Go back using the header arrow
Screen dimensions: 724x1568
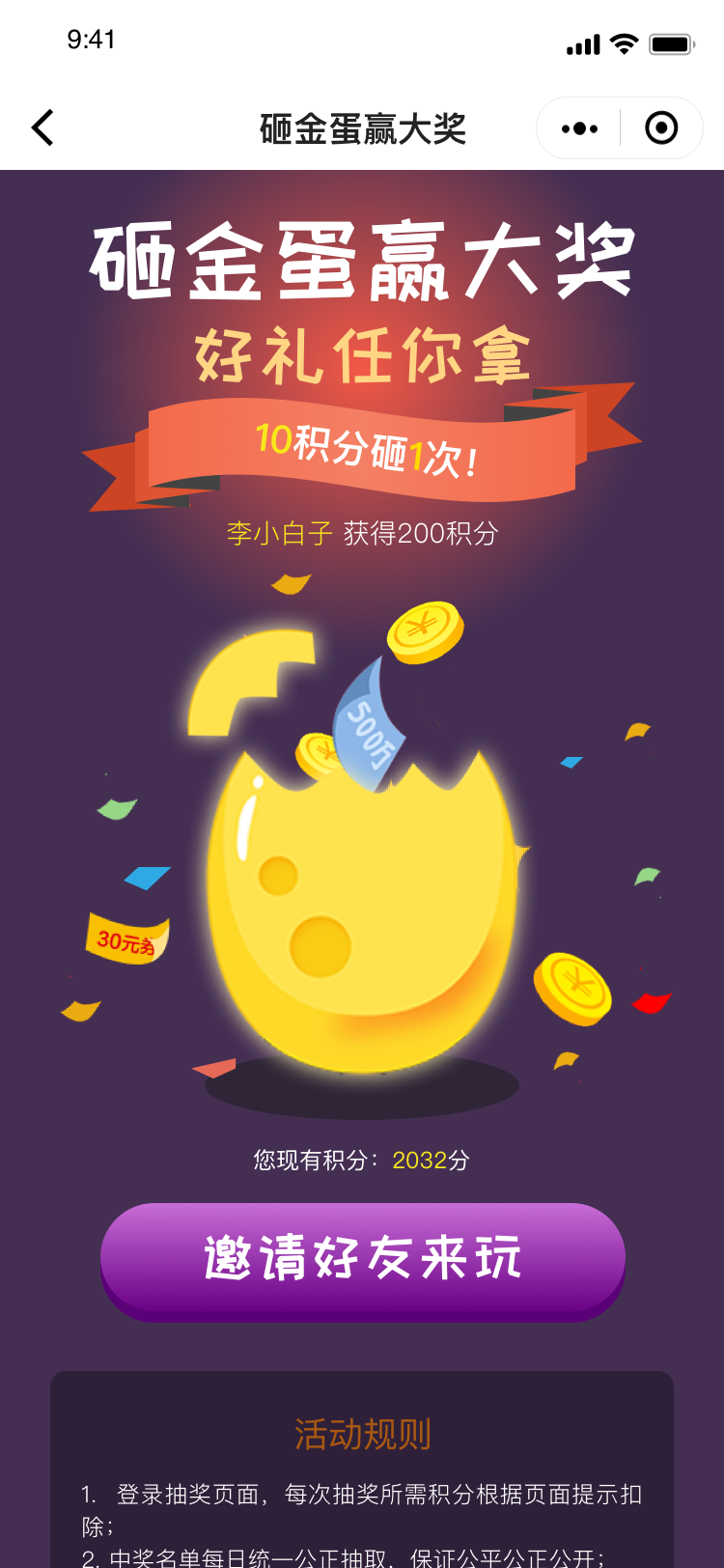point(42,127)
